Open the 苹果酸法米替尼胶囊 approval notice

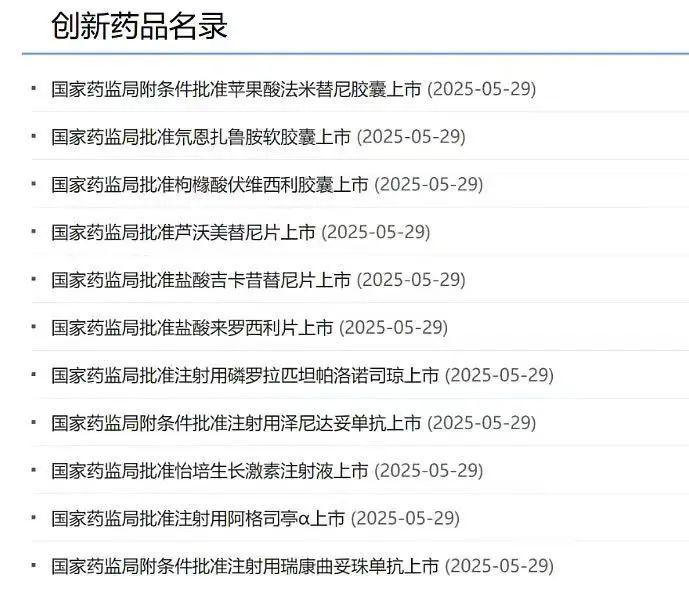236,89
